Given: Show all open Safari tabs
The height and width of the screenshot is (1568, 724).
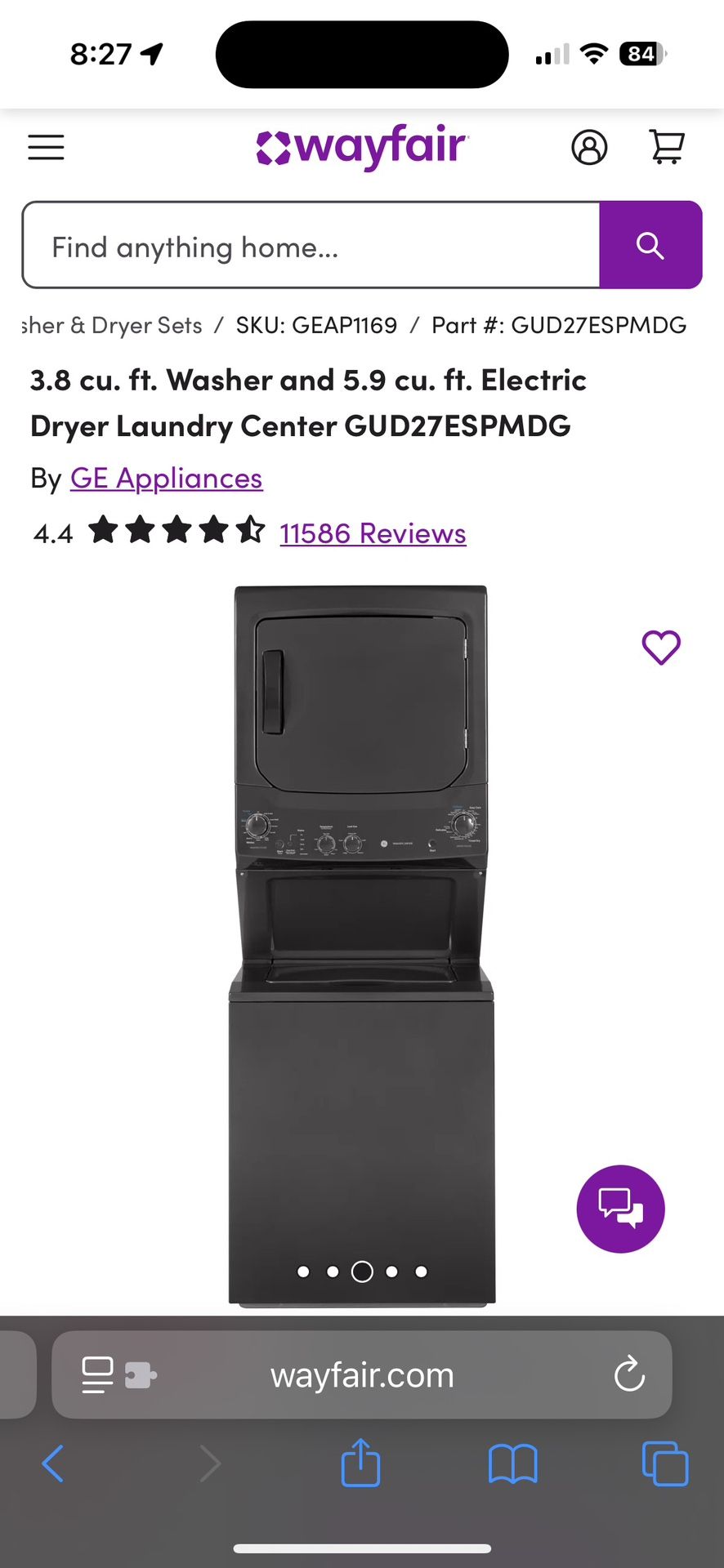Looking at the screenshot, I should tap(665, 1463).
